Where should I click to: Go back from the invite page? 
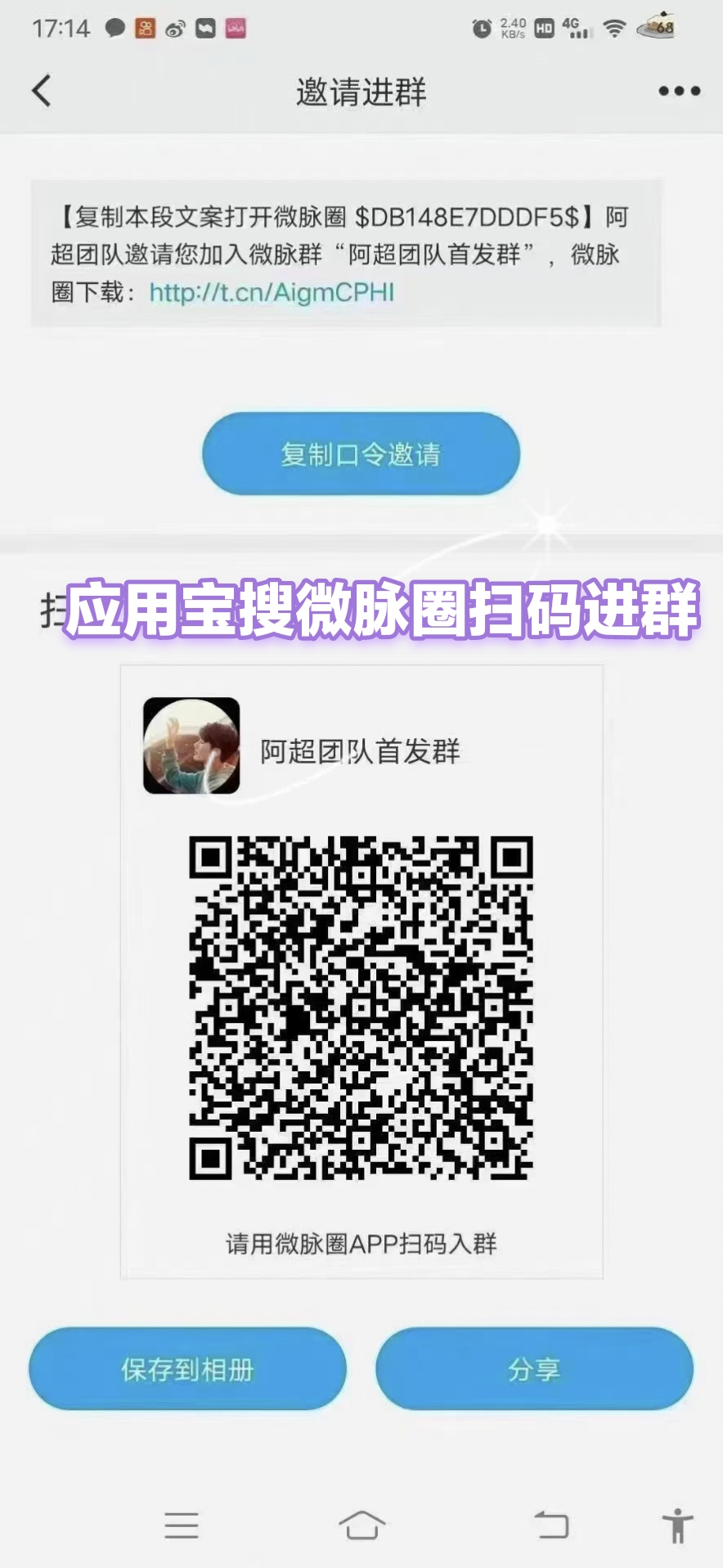coord(43,91)
